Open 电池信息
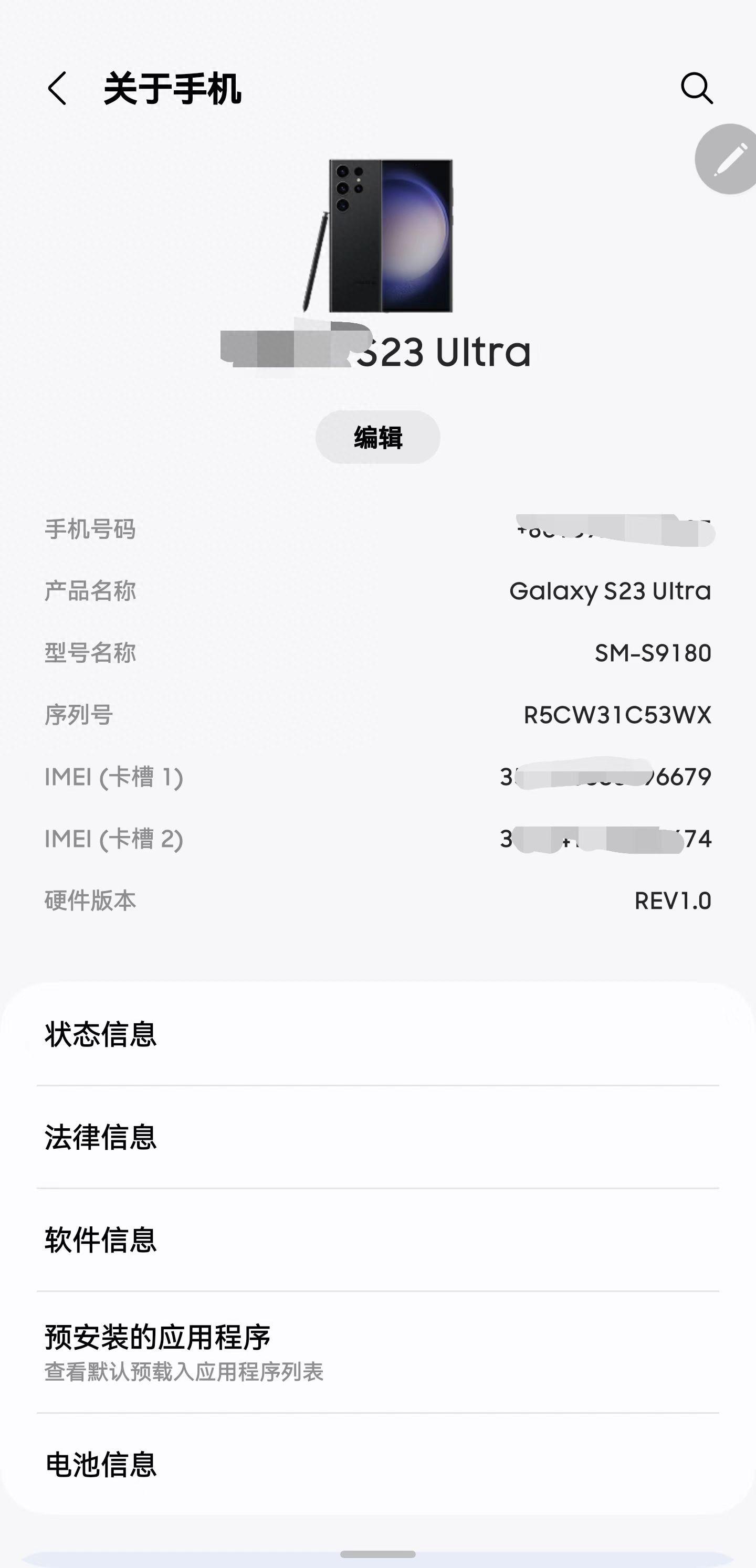The image size is (756, 1568). click(x=377, y=1464)
